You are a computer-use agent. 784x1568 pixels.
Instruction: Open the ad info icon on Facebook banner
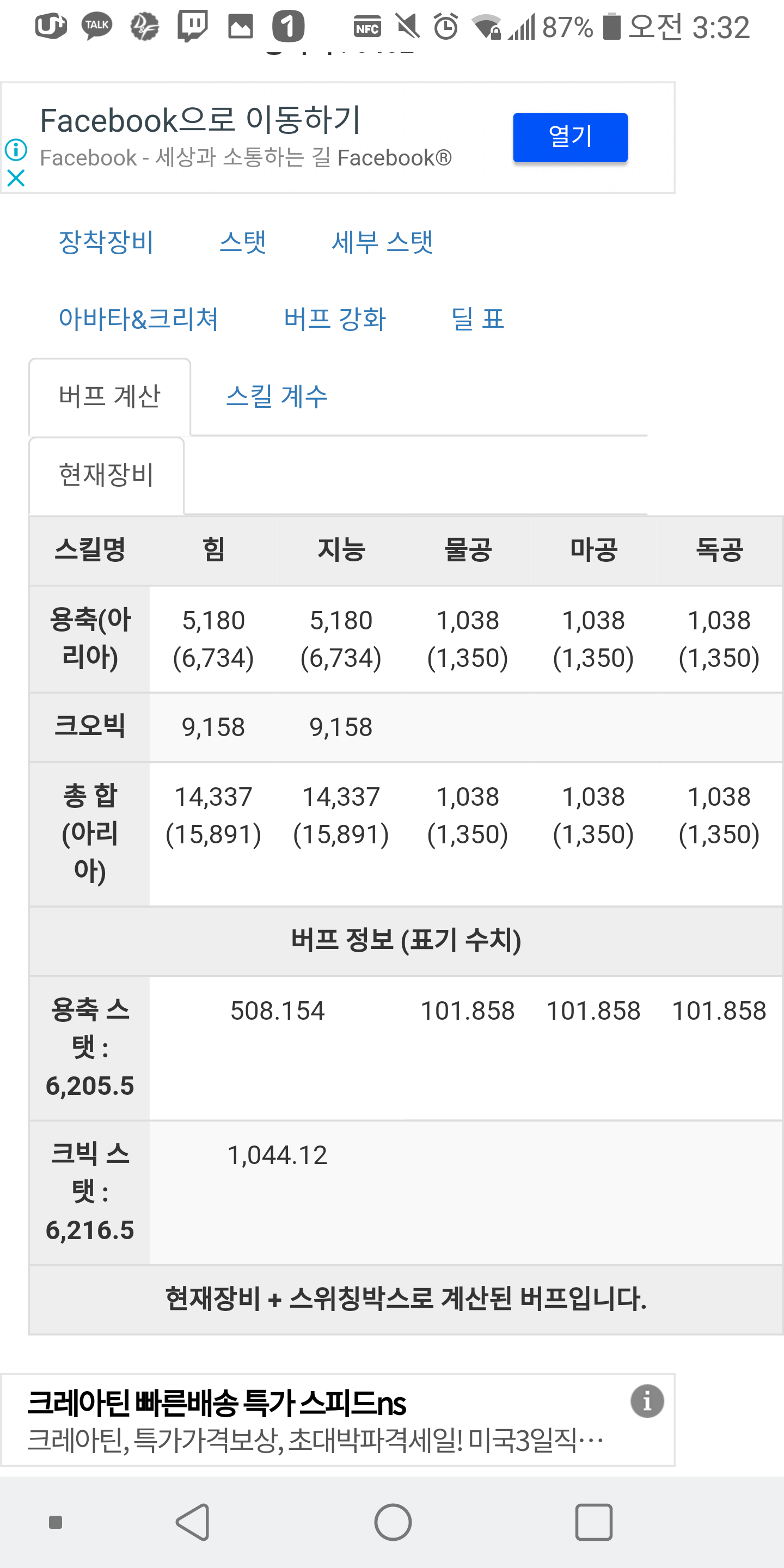[x=16, y=149]
